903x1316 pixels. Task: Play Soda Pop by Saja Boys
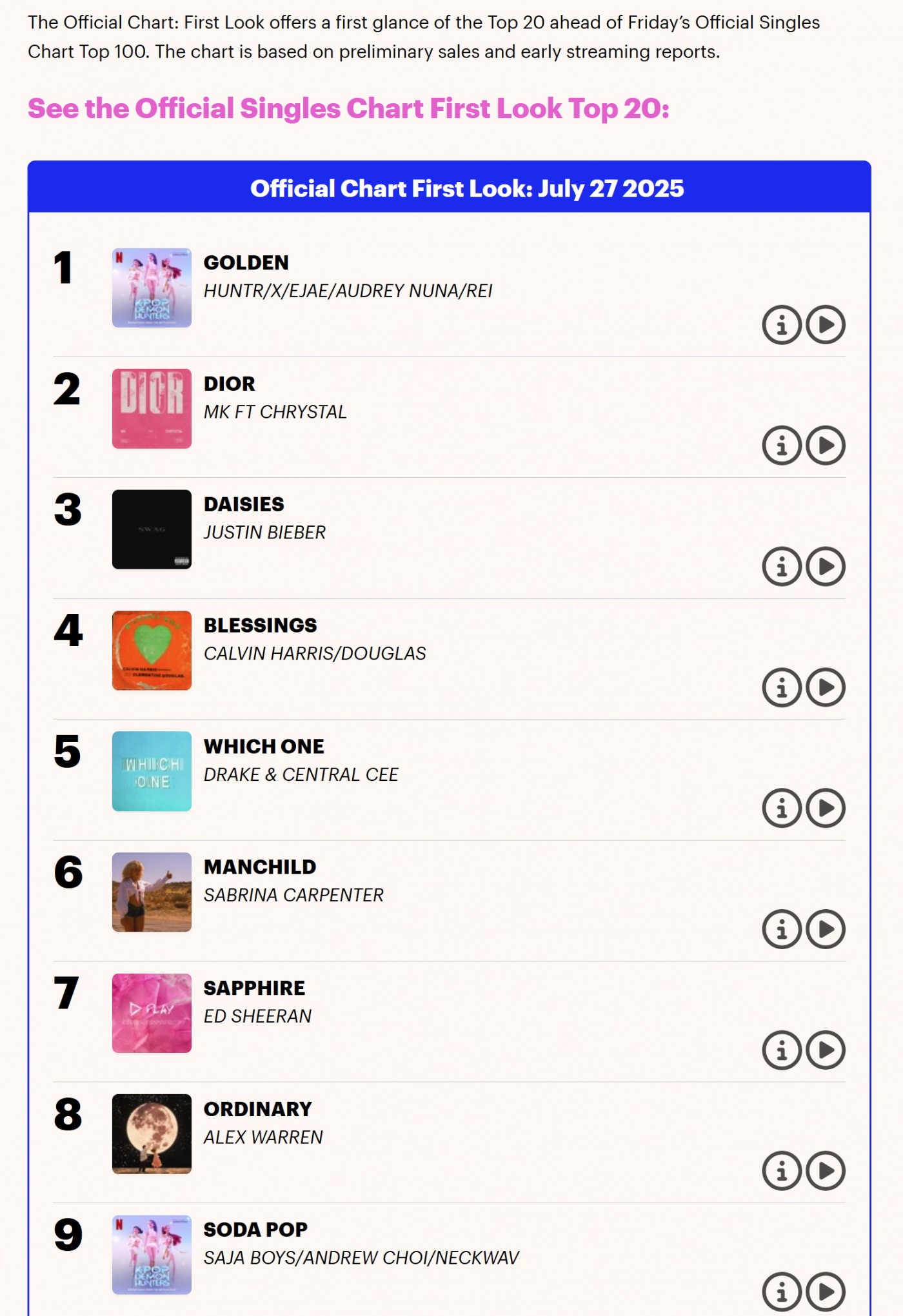[x=826, y=1291]
